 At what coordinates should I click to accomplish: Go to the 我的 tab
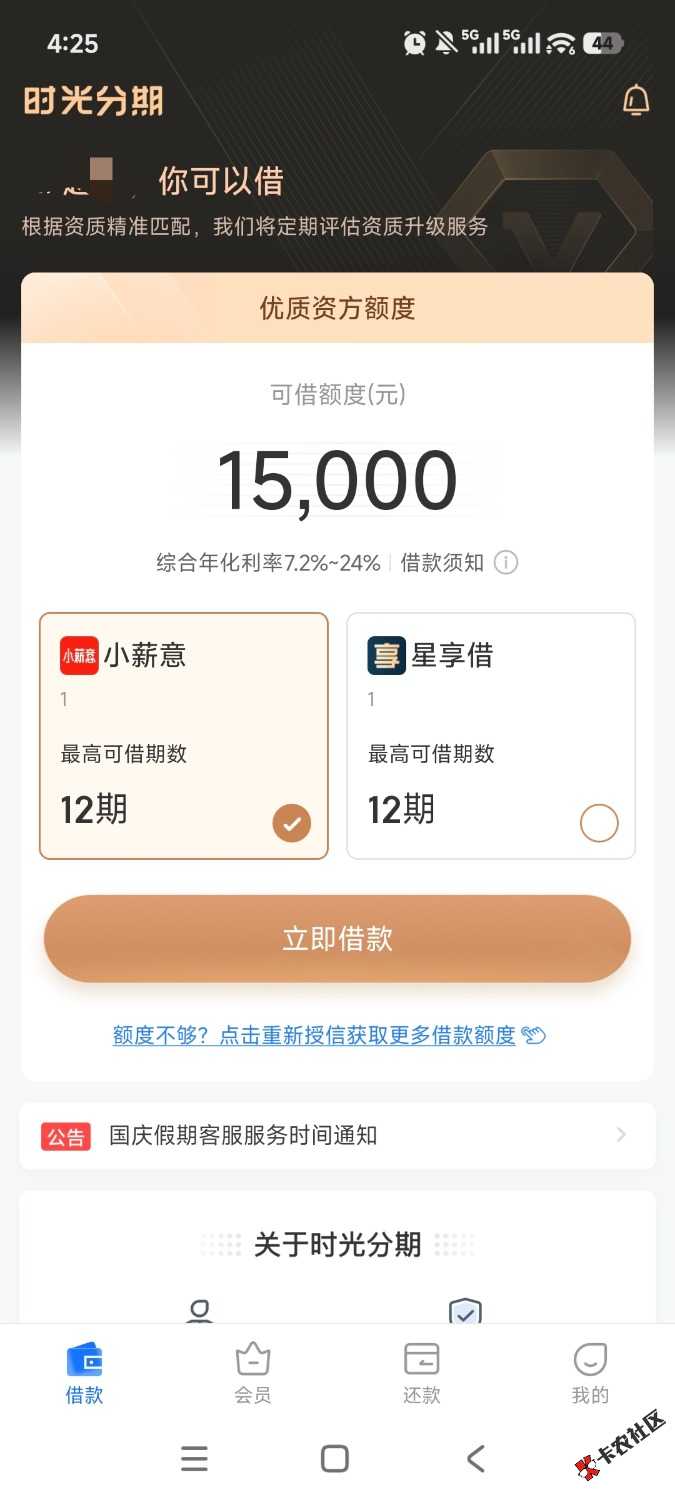pos(590,1373)
